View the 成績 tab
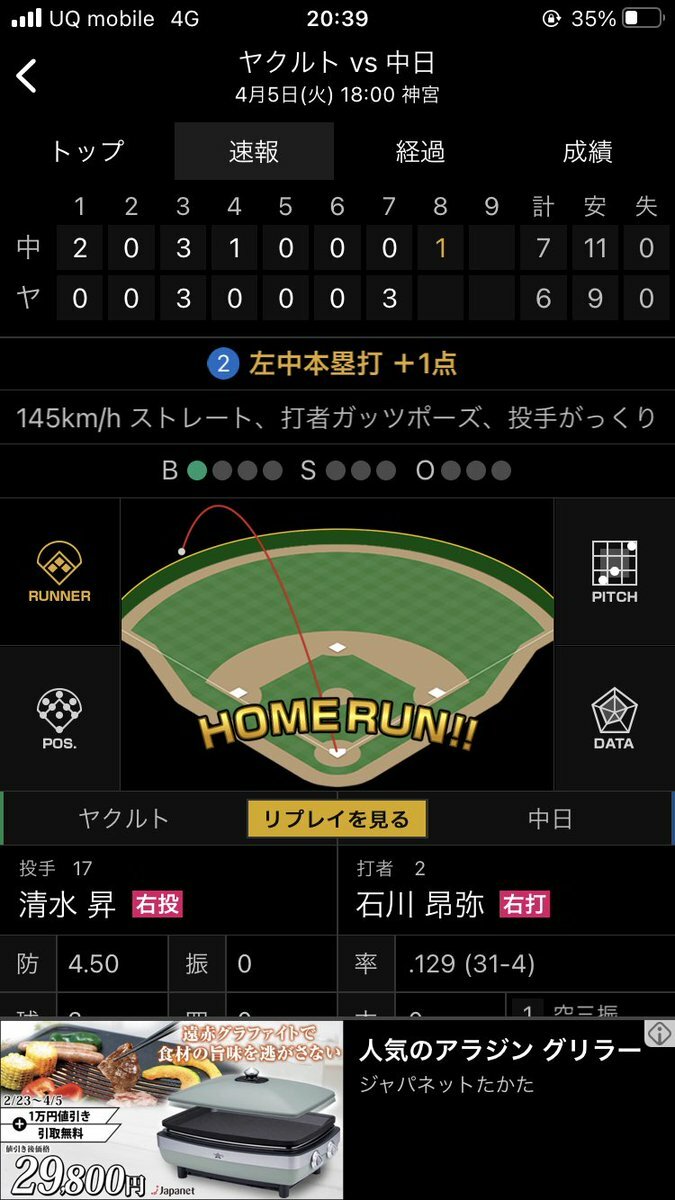 click(x=587, y=152)
